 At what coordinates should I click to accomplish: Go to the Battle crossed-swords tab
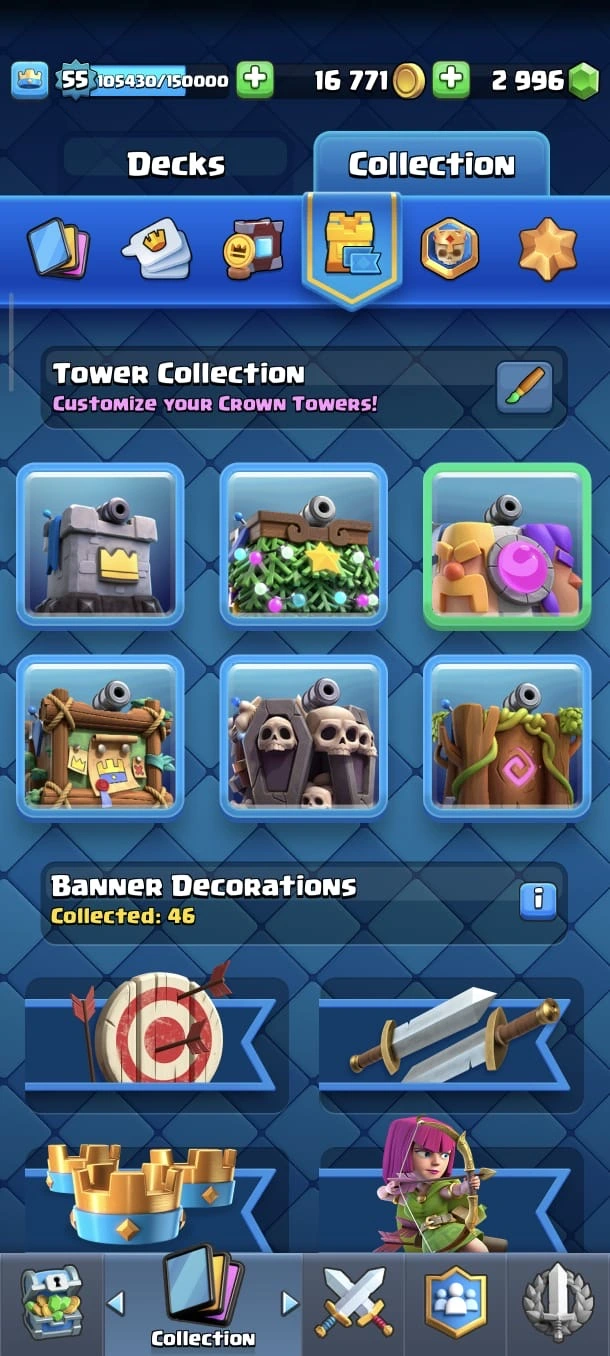(x=354, y=1302)
